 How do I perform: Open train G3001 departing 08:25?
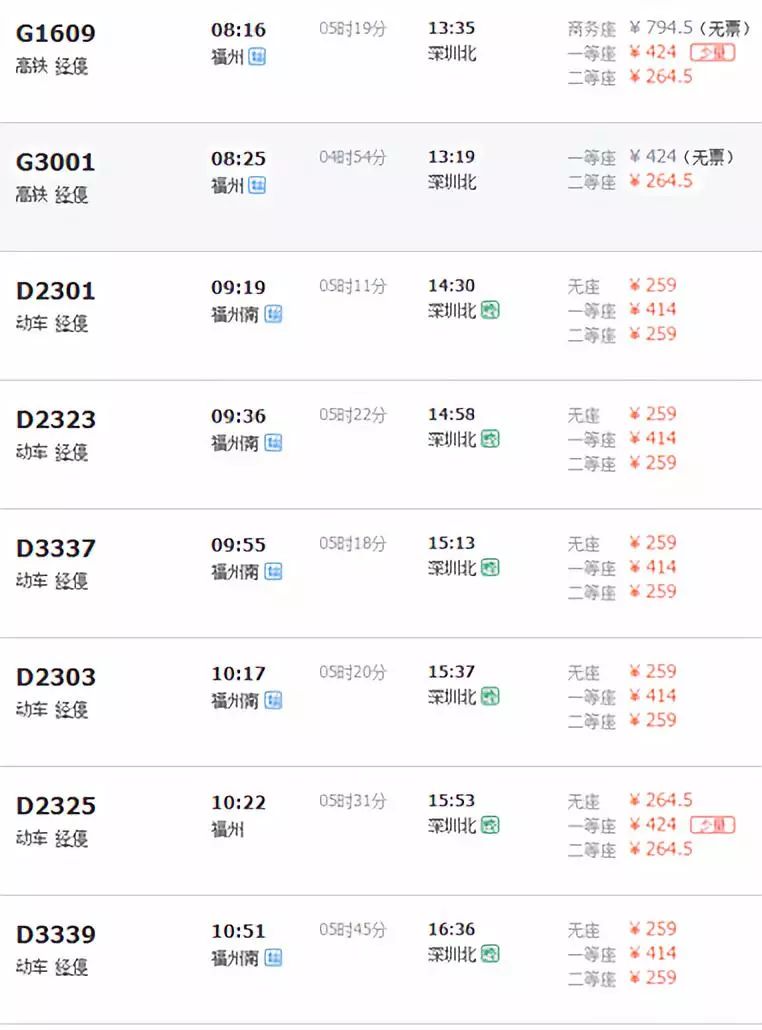click(56, 162)
